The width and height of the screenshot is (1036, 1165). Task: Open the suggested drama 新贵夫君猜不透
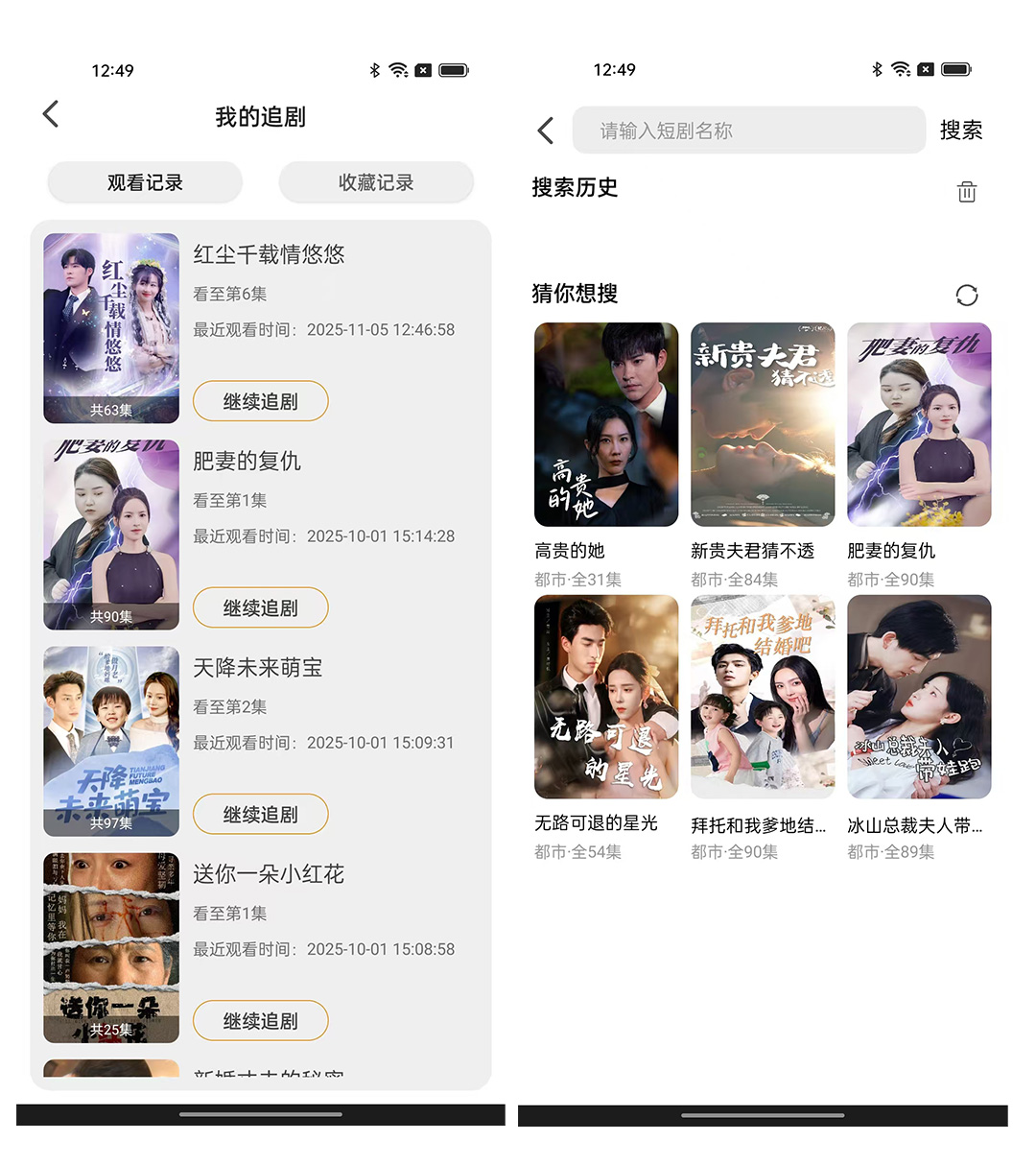(763, 425)
